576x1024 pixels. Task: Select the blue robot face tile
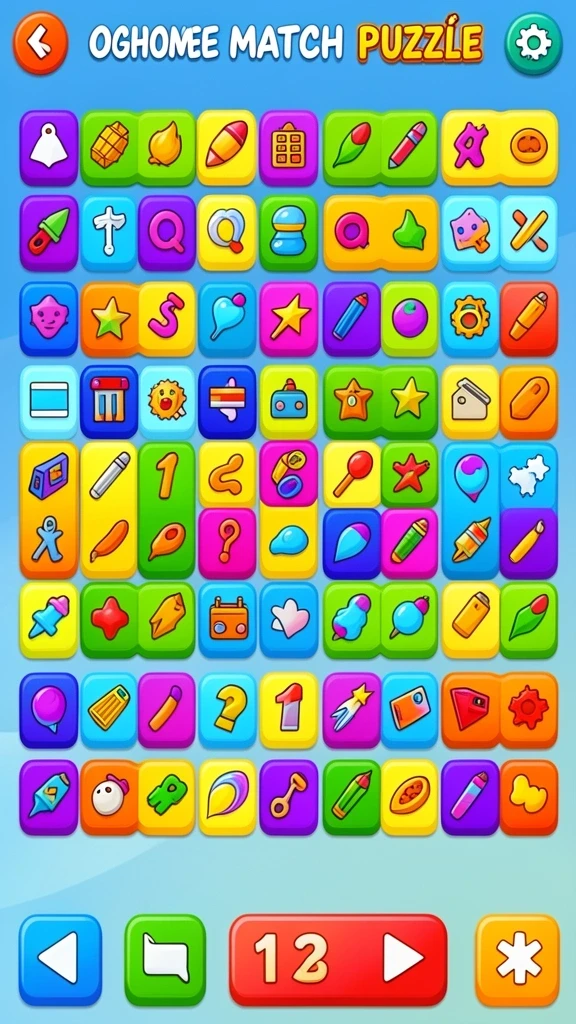tap(289, 401)
